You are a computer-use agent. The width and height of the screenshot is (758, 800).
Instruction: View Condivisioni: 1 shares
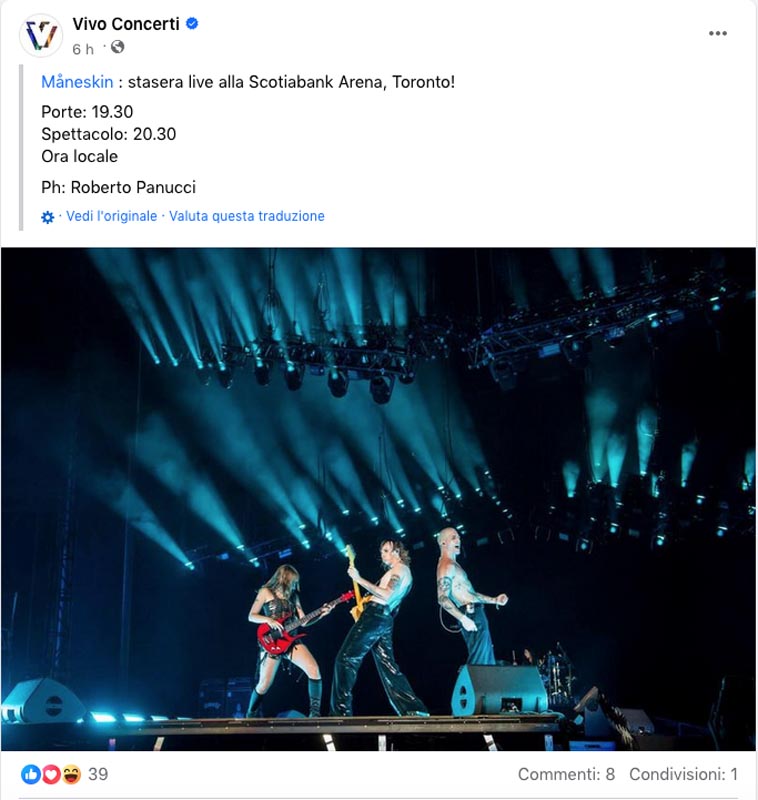(x=684, y=774)
